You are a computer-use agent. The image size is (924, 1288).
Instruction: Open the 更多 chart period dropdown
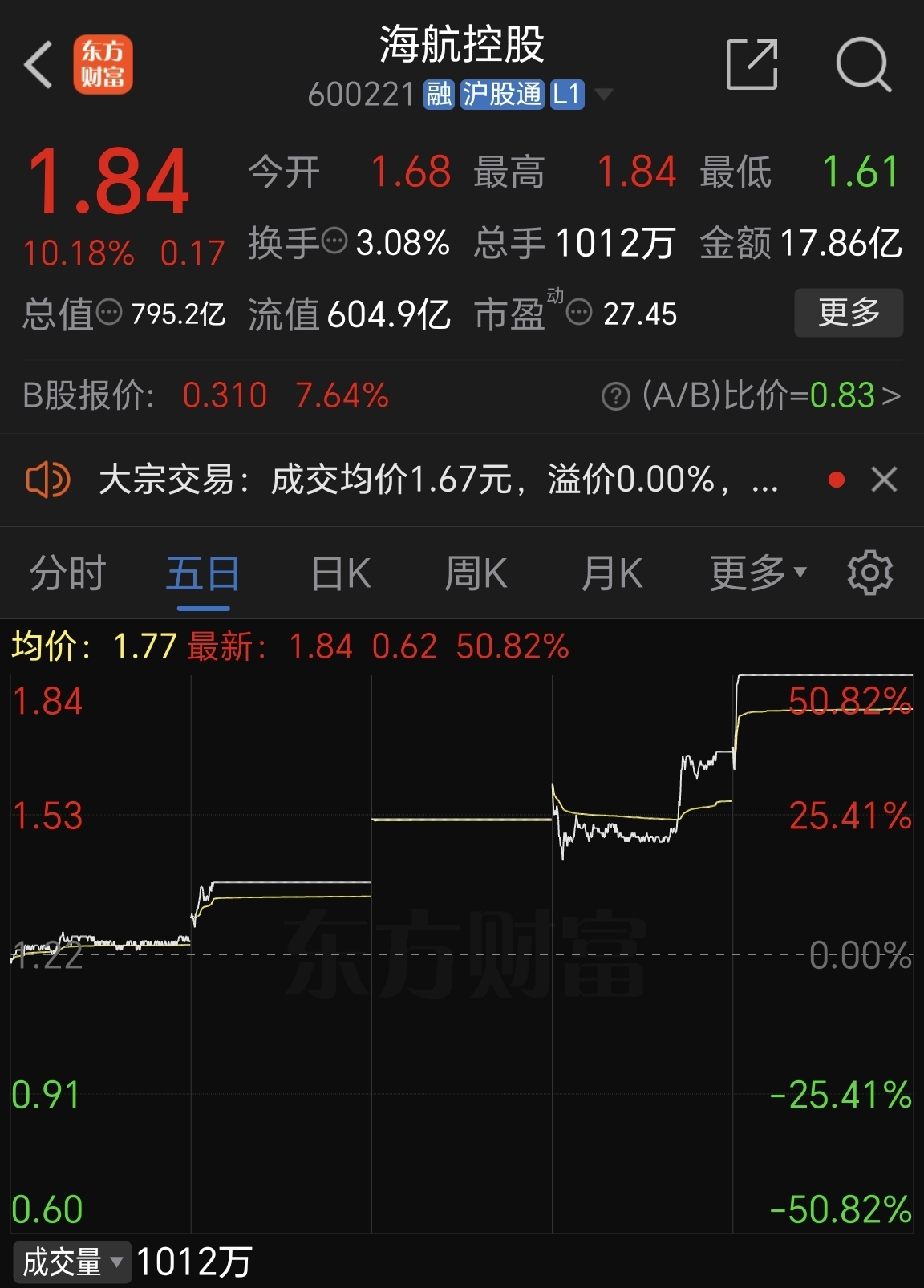754,572
